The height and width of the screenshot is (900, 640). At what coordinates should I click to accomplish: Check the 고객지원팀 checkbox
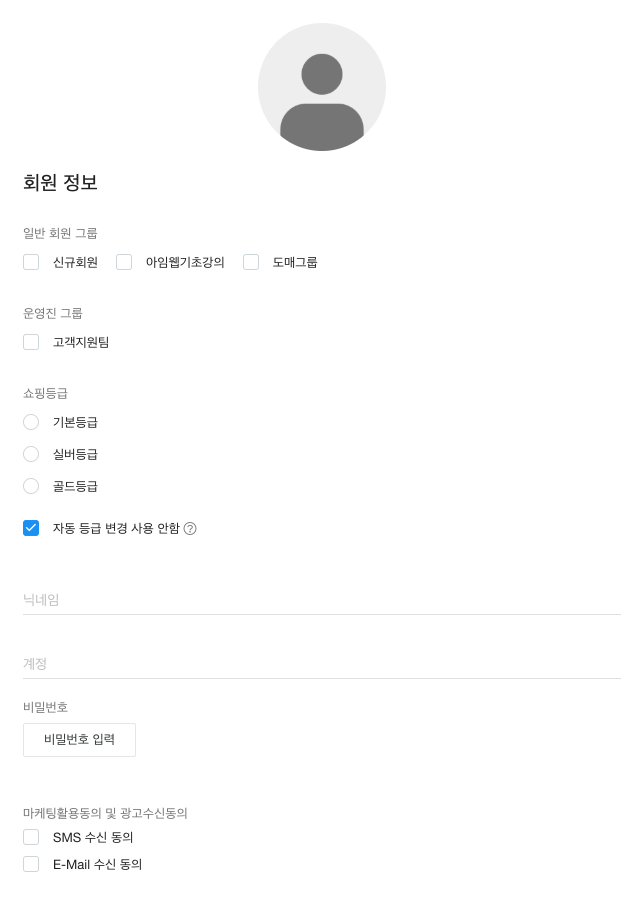tap(31, 342)
